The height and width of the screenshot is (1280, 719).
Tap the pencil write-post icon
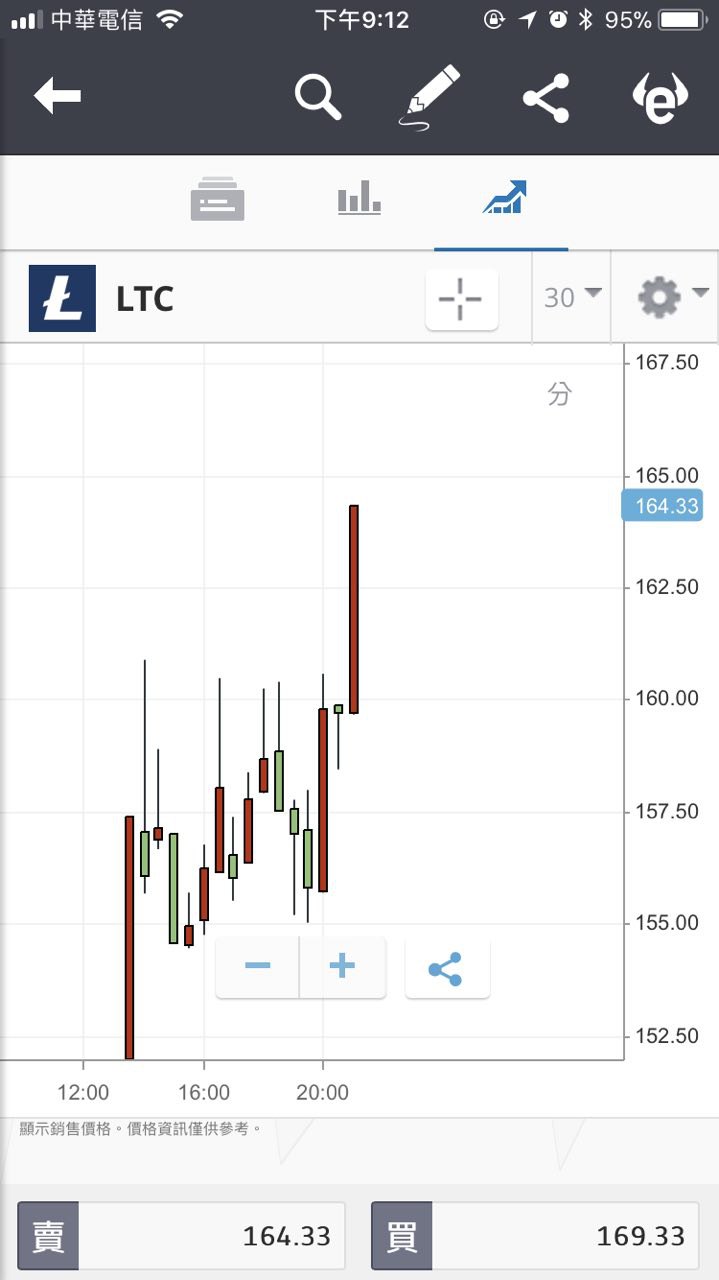click(430, 96)
